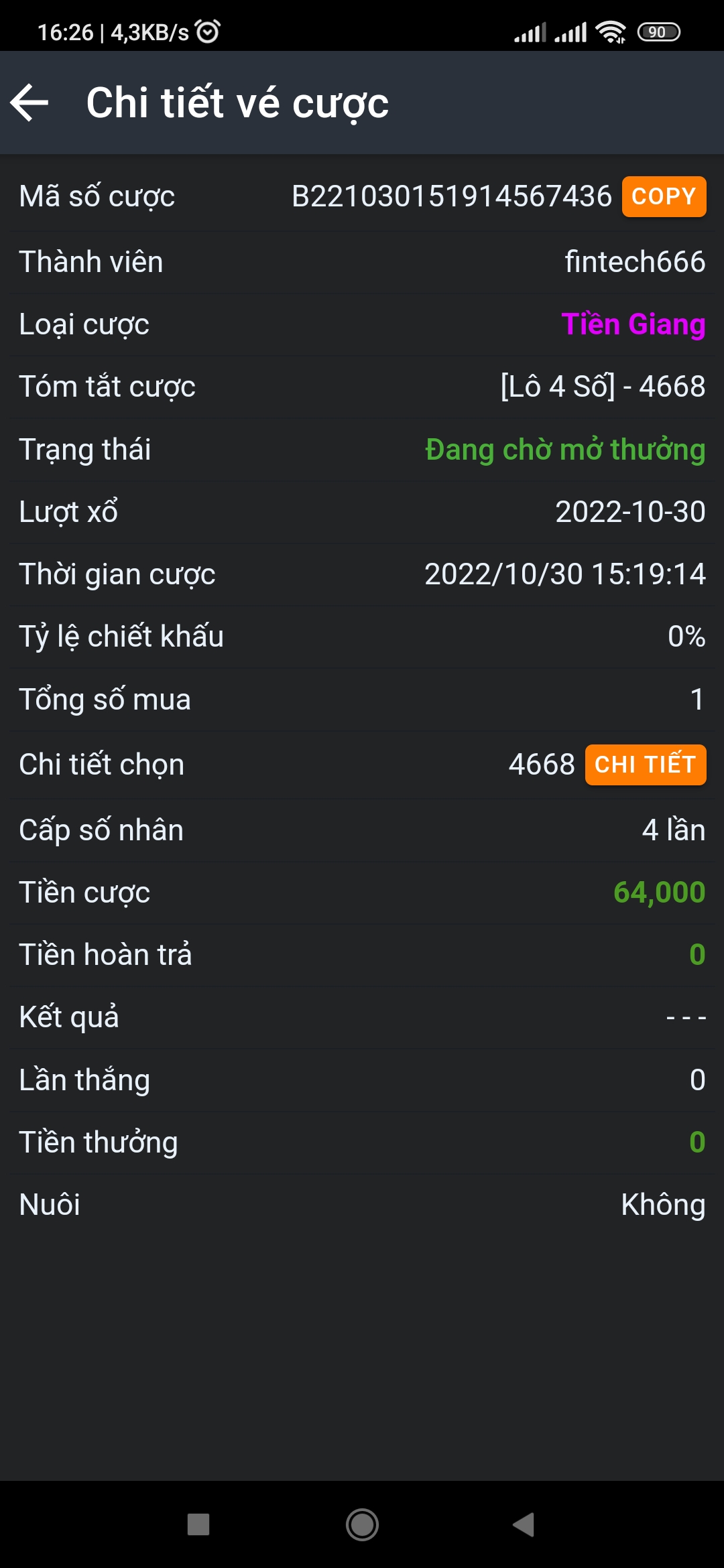The image size is (724, 1568).
Task: Tap the system home button
Action: (x=362, y=1524)
